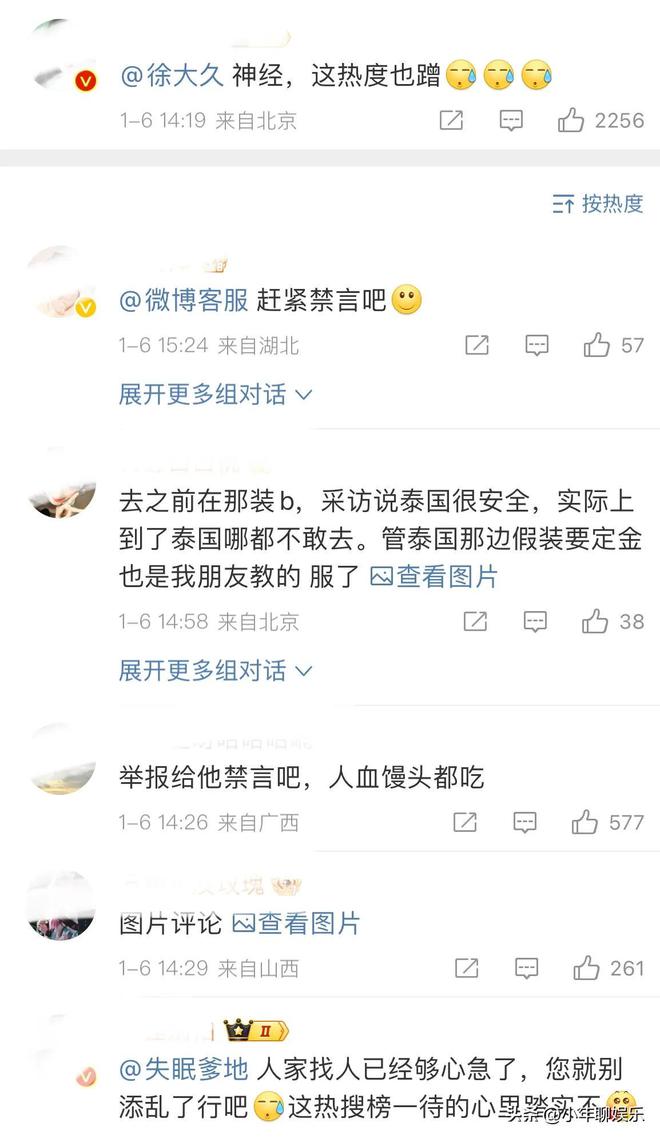Share the comment from 北京 at 14:58

pyautogui.click(x=476, y=621)
